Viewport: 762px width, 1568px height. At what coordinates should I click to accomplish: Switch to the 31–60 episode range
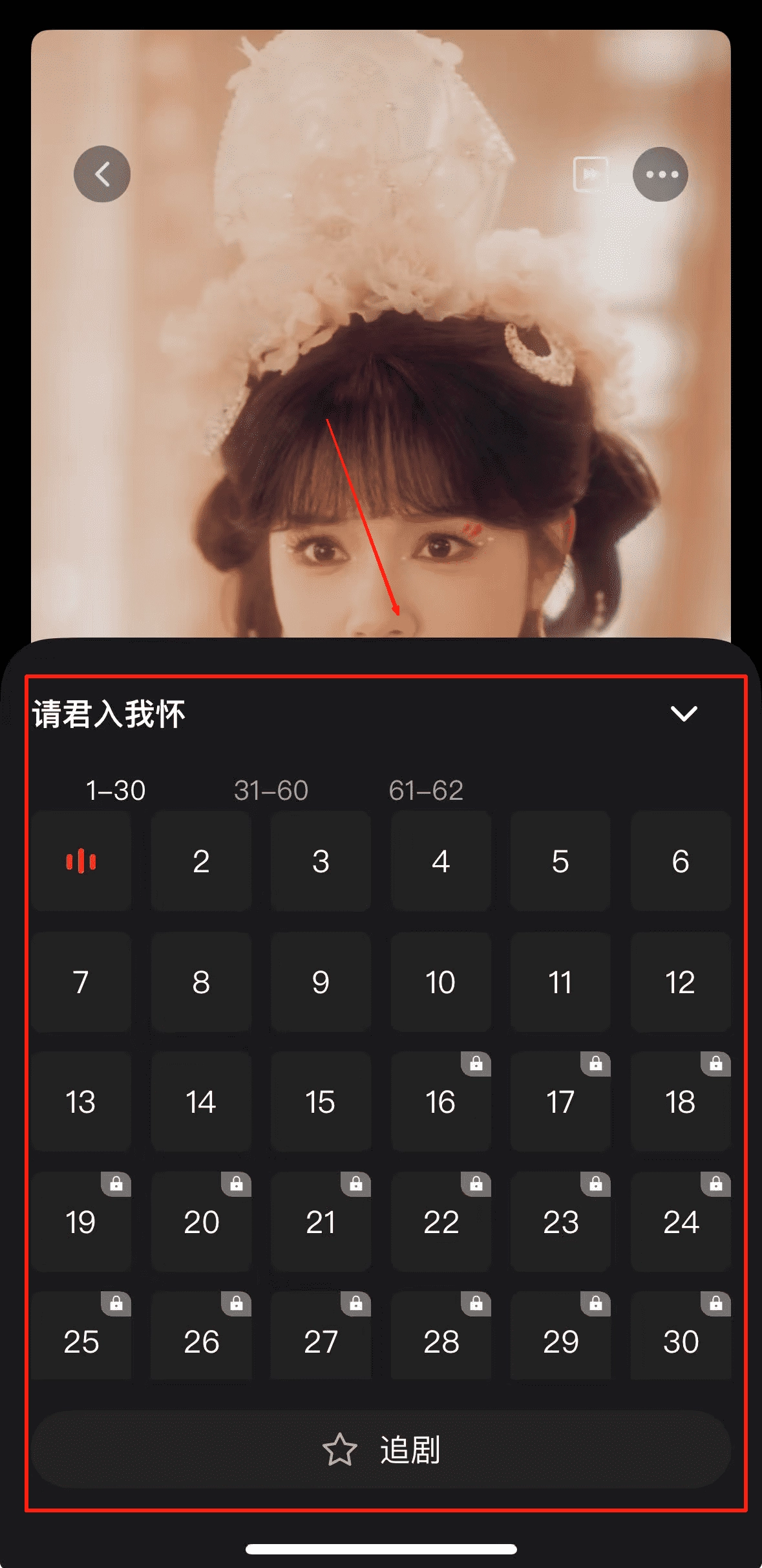(x=271, y=790)
